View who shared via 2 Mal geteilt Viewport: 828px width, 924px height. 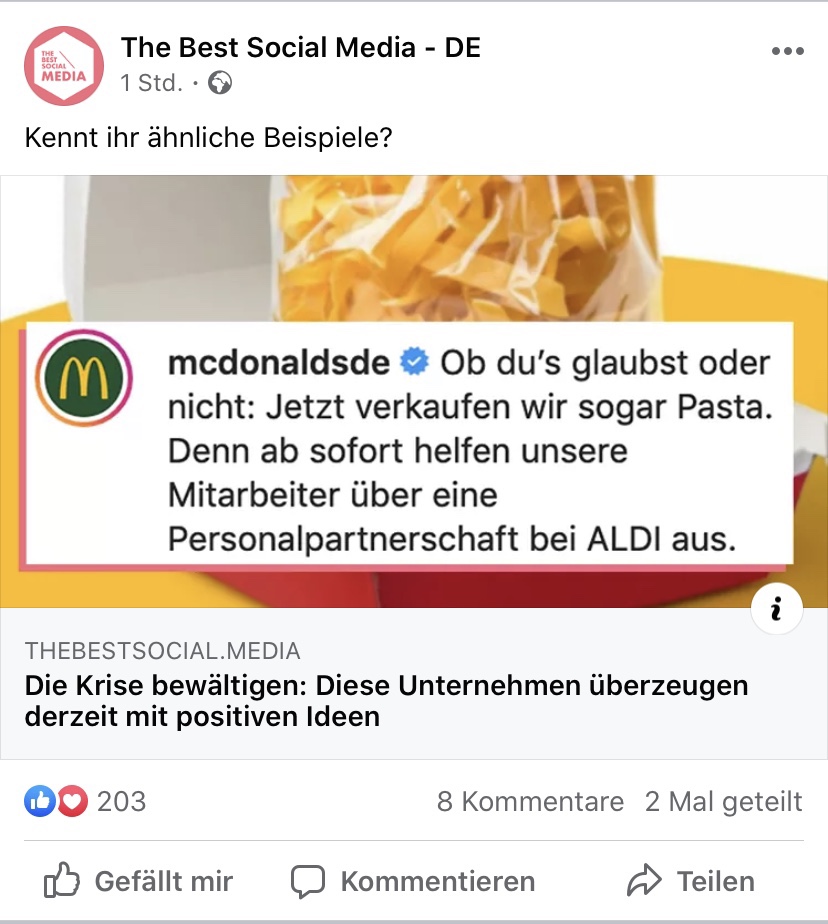pyautogui.click(x=723, y=801)
